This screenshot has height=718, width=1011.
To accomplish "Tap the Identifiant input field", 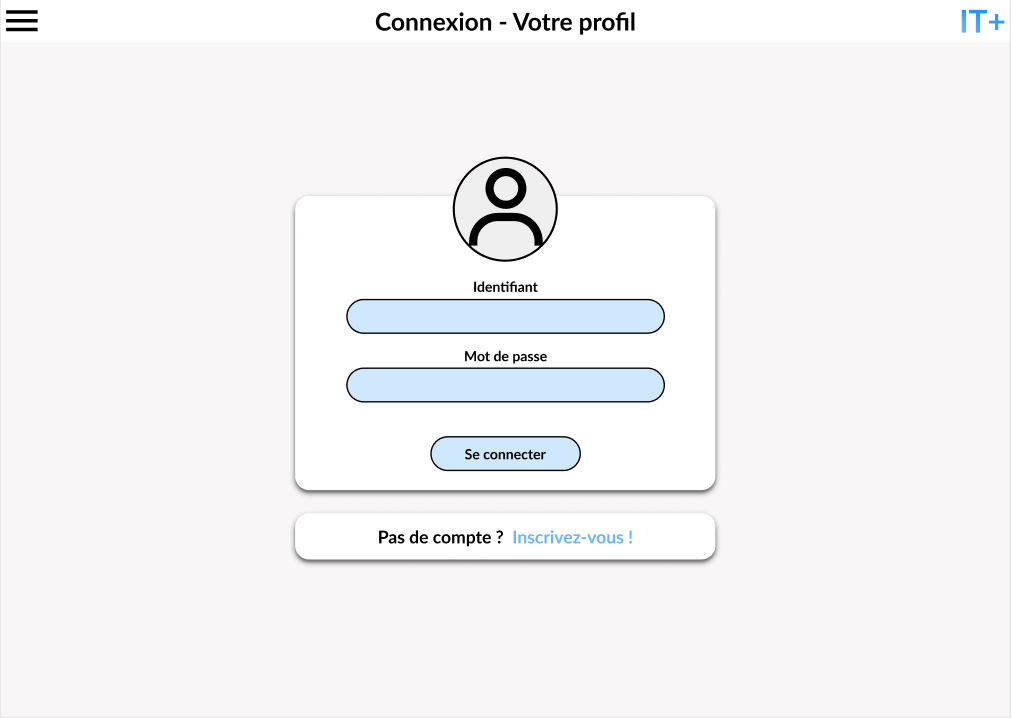I will [x=505, y=316].
